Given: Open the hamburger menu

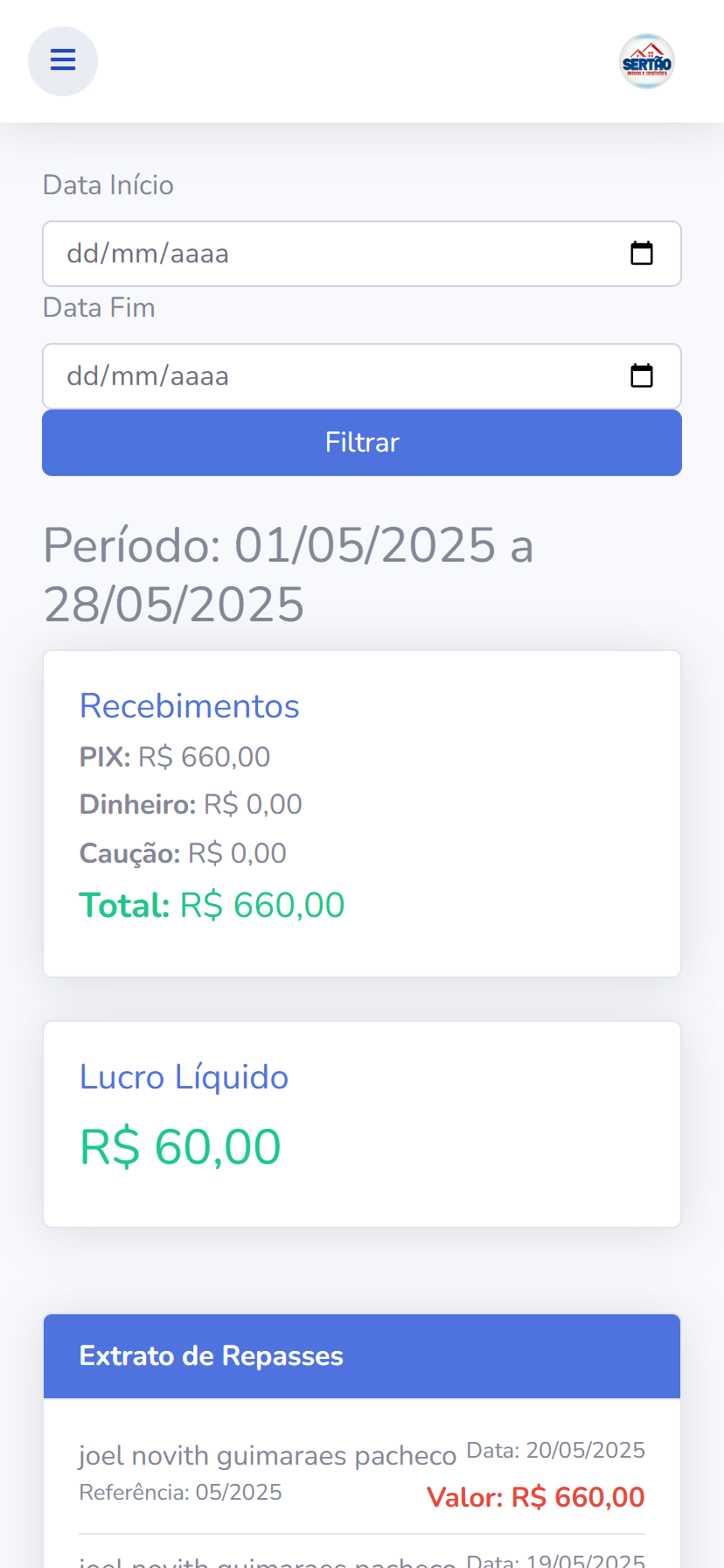Looking at the screenshot, I should 63,61.
